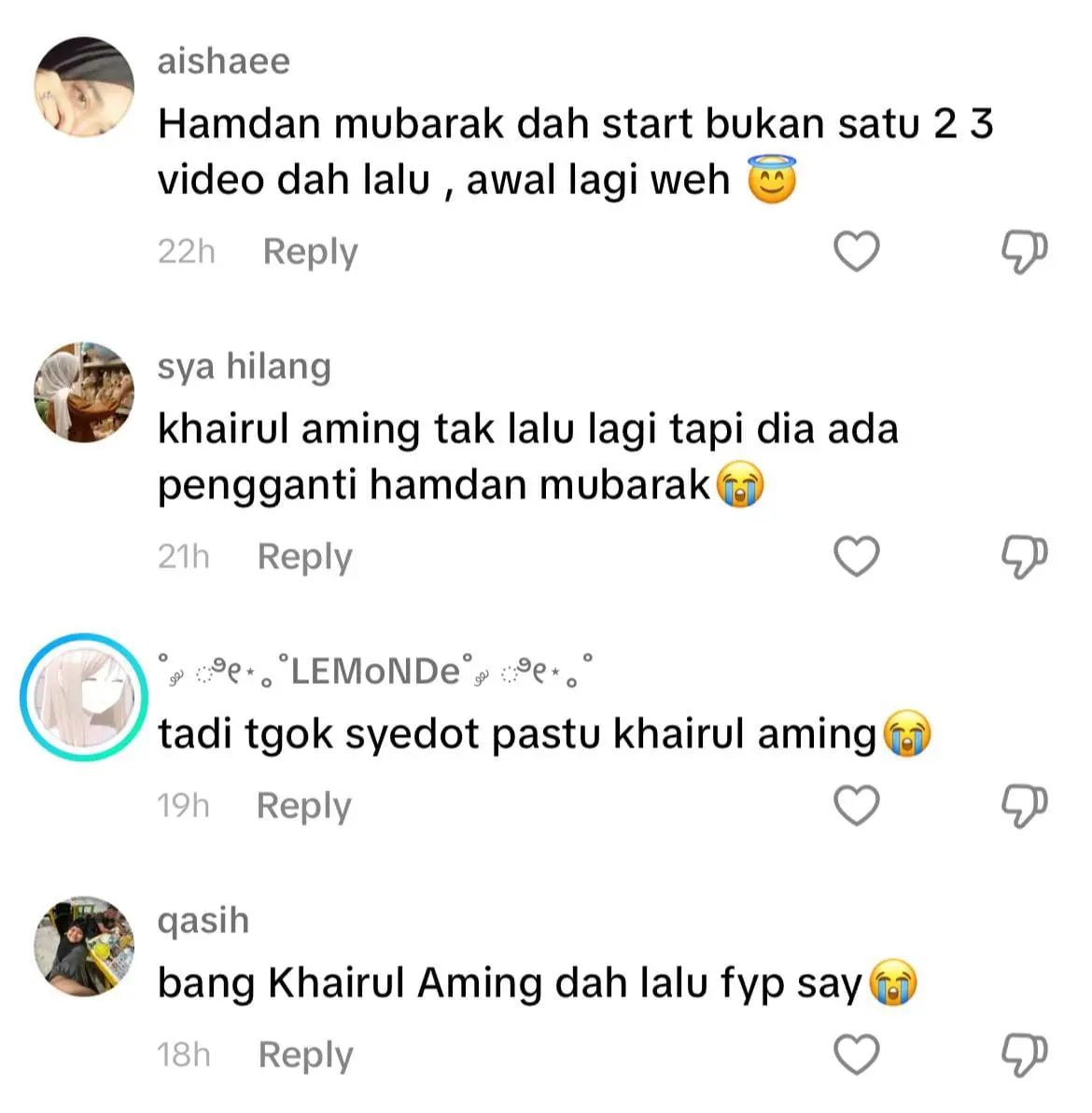The height and width of the screenshot is (1113, 1092).
Task: Open sya hilang's profile picture
Action: click(x=84, y=392)
